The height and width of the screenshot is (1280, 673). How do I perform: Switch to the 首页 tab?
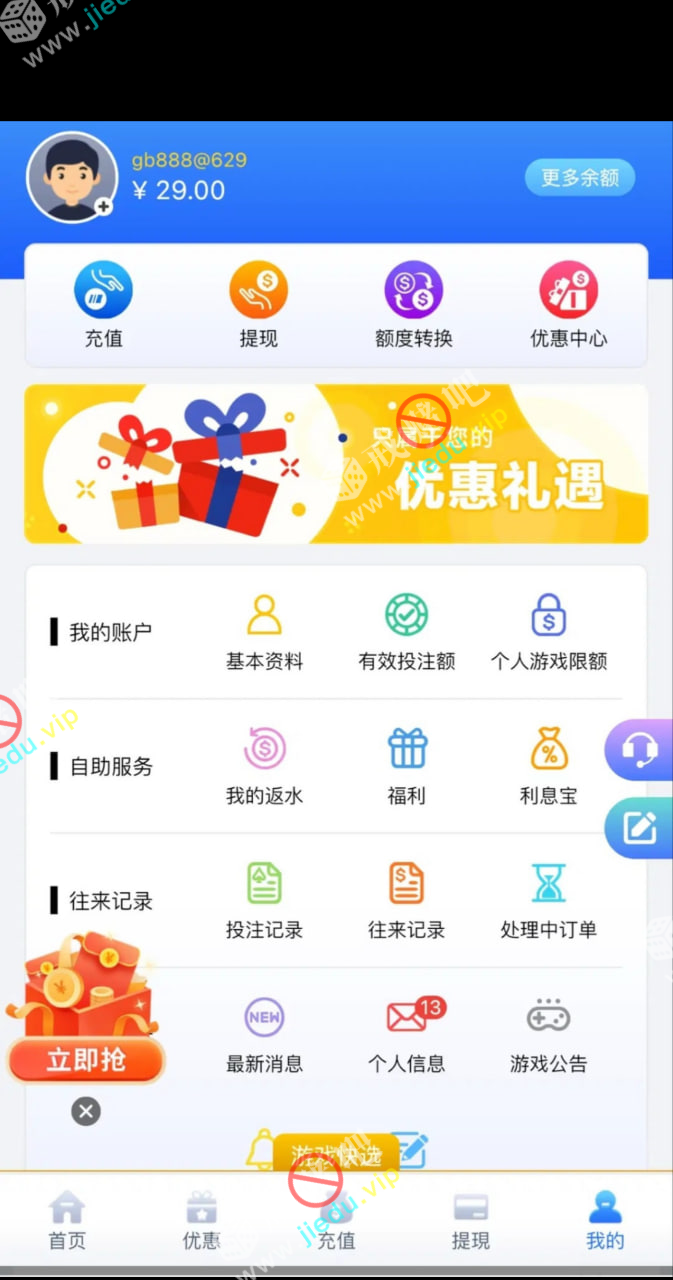tap(67, 1220)
